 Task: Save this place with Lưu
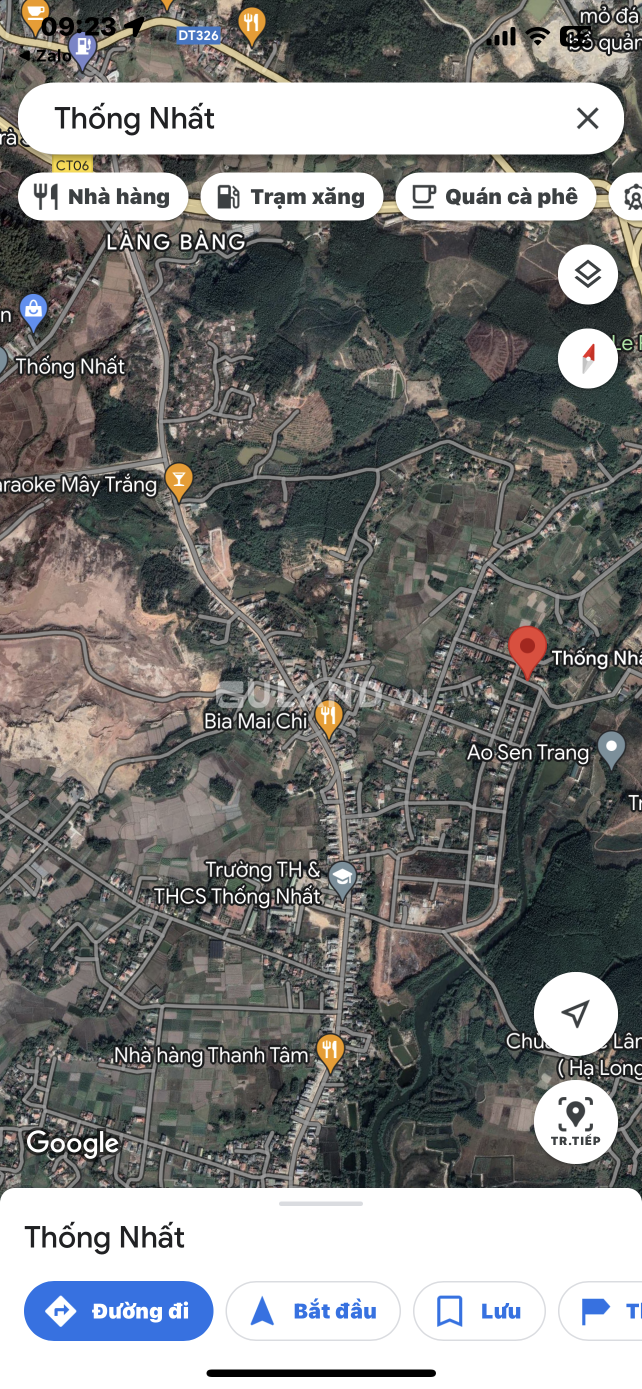pos(479,1310)
